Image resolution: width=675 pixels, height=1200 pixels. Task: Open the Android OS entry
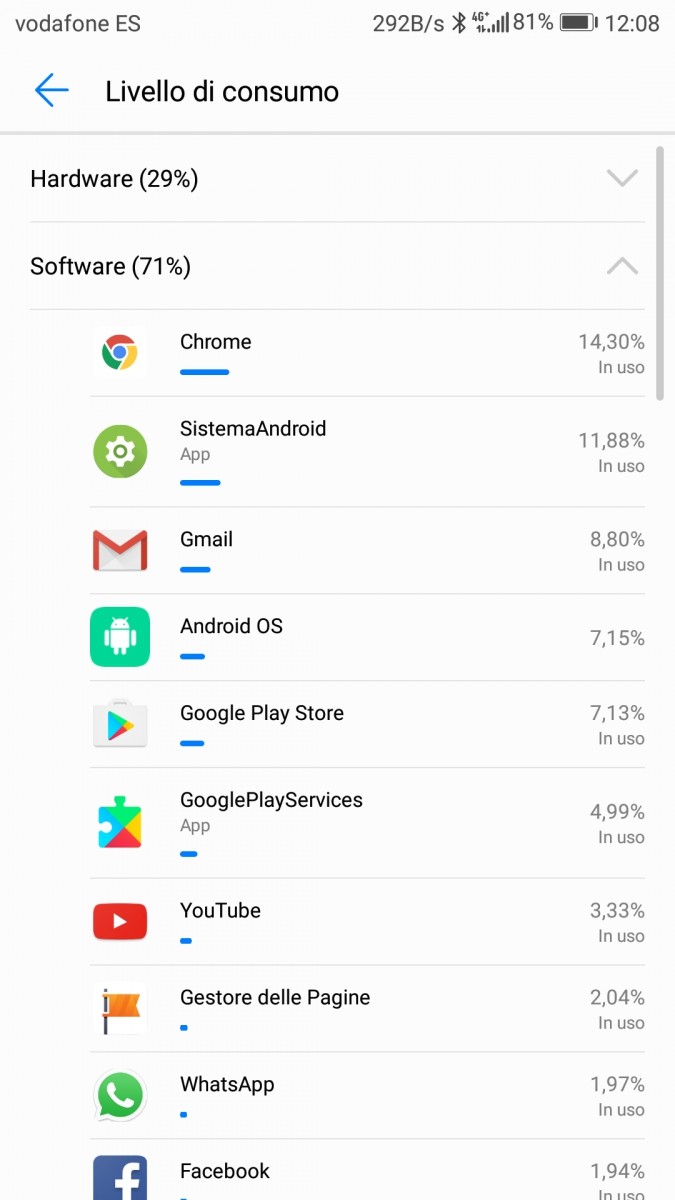366,637
